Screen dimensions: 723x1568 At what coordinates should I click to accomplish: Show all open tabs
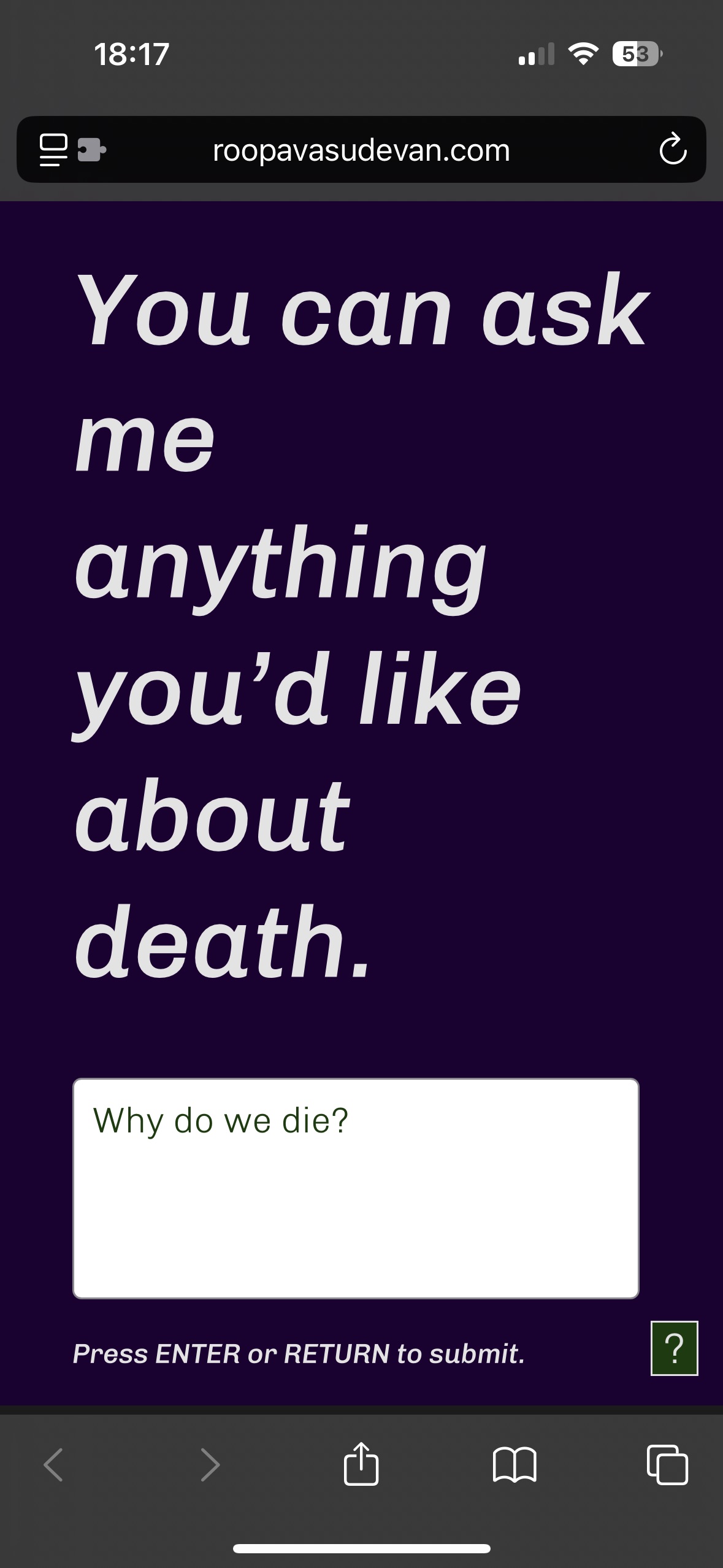tap(667, 1465)
